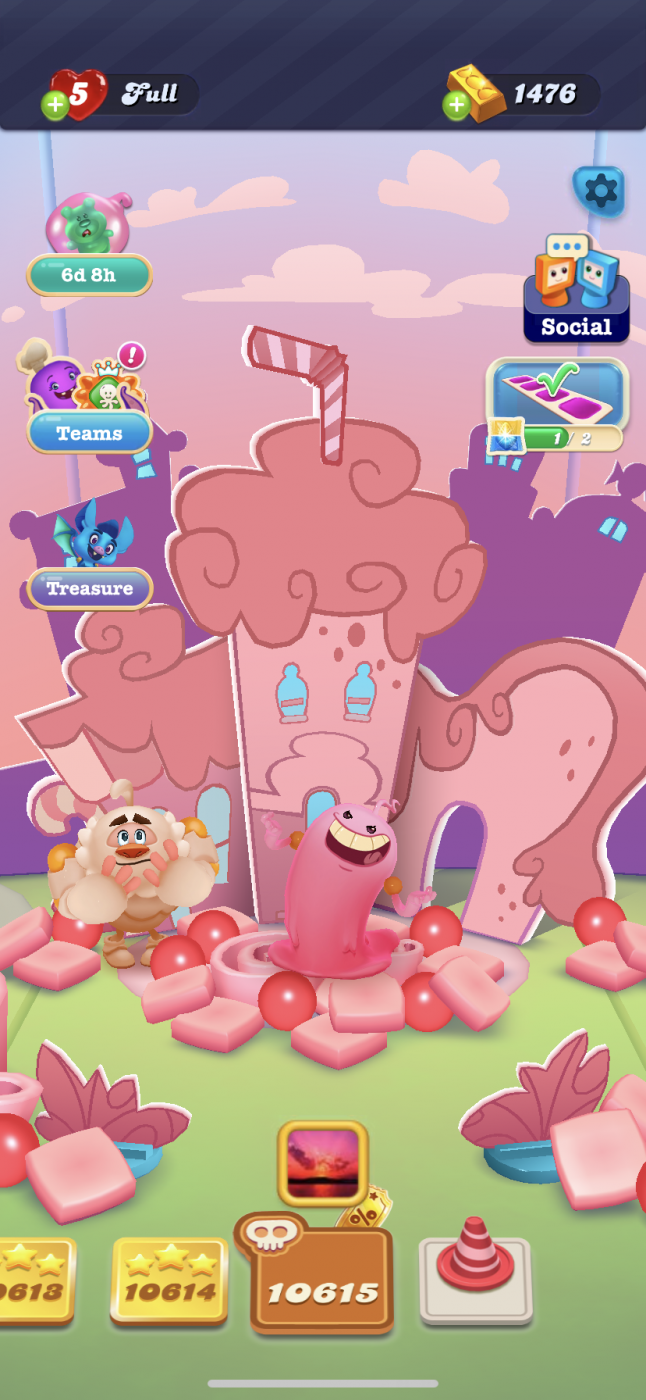Open the Teams feature
Screen dimensions: 646x1400
click(89, 431)
